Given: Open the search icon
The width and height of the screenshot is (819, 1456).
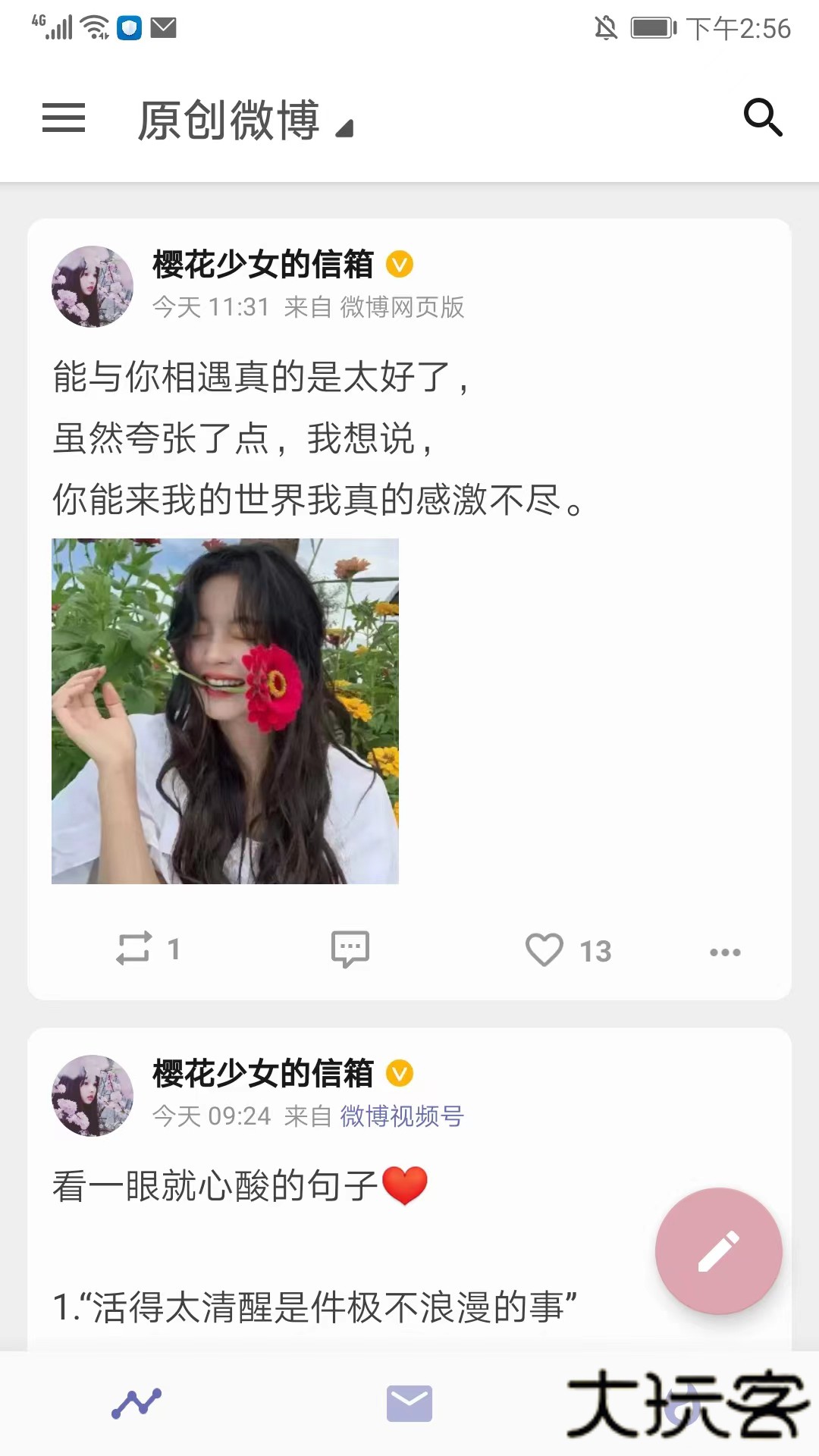Looking at the screenshot, I should [762, 118].
